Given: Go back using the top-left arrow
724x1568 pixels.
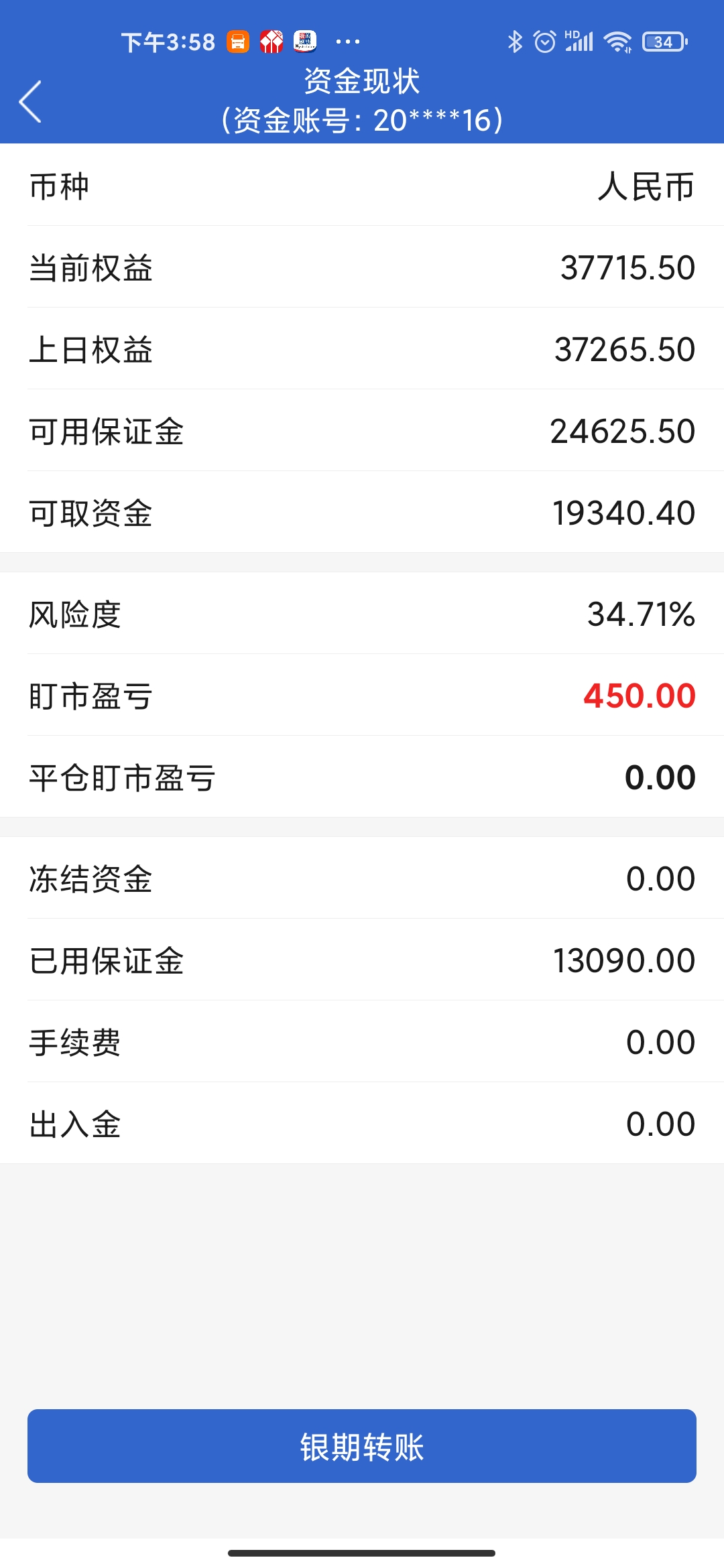Looking at the screenshot, I should (x=30, y=101).
